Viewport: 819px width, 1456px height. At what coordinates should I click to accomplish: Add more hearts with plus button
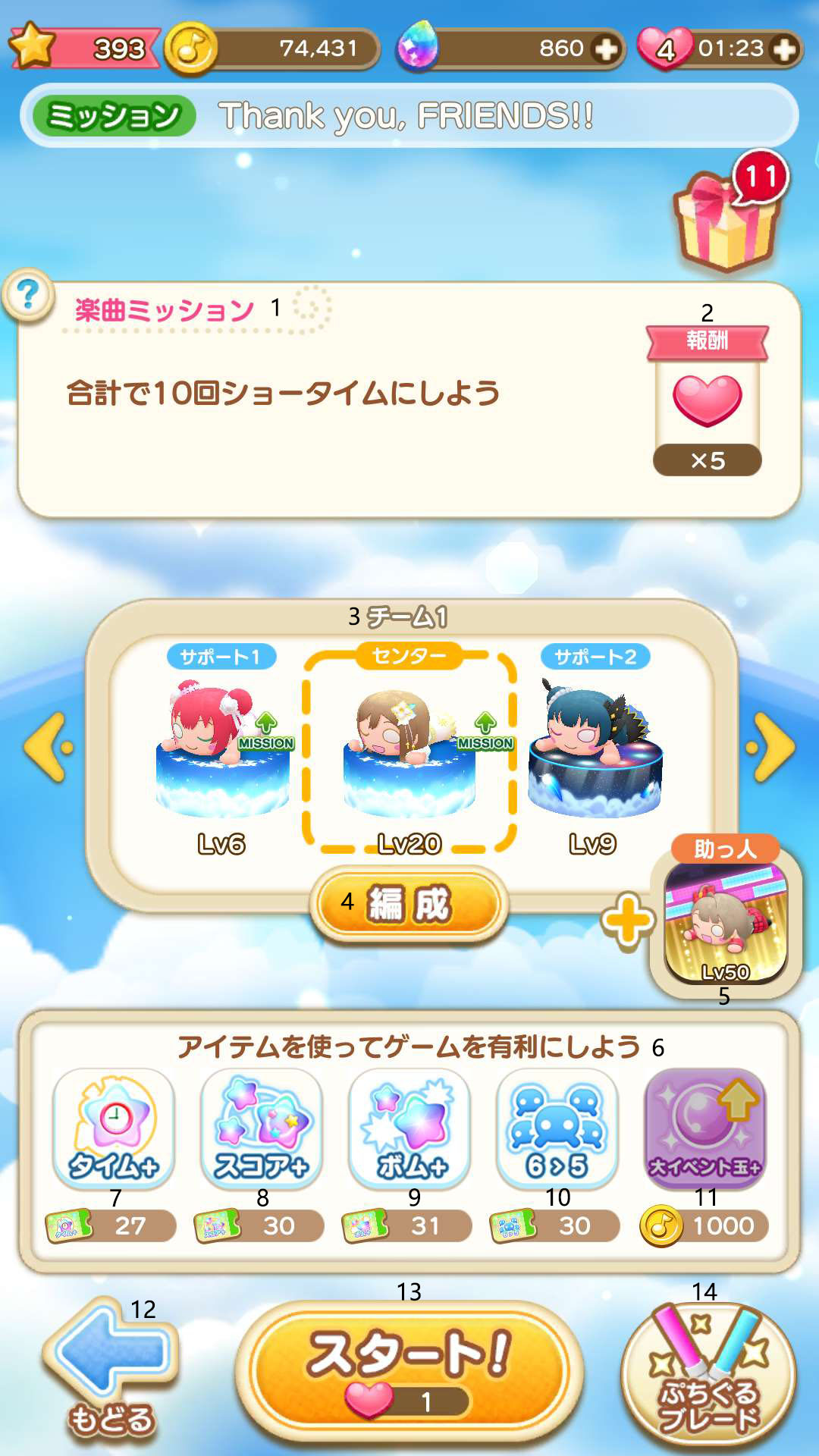point(784,49)
